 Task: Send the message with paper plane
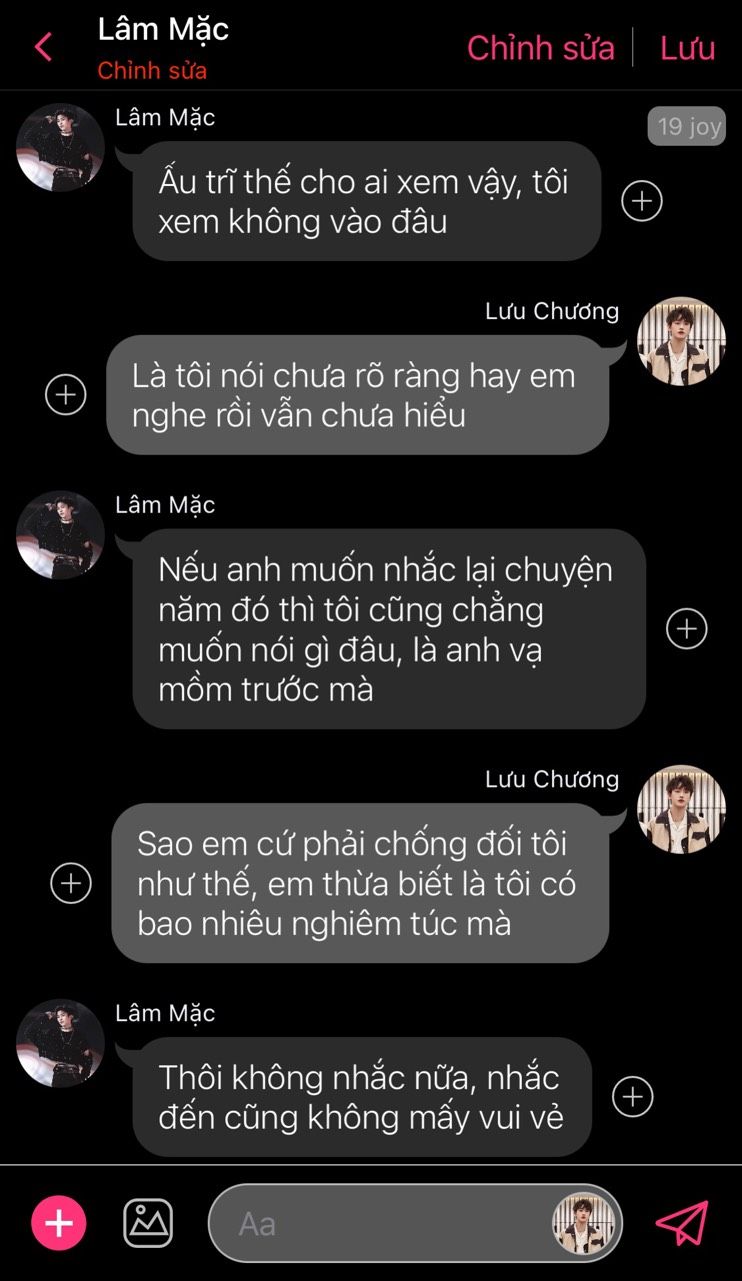click(682, 1223)
